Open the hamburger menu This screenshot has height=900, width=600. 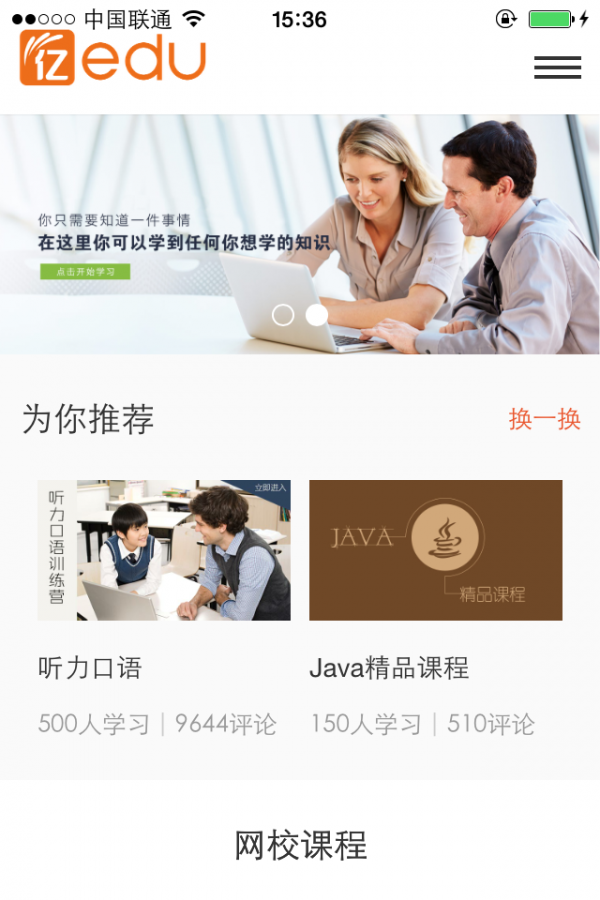click(557, 67)
